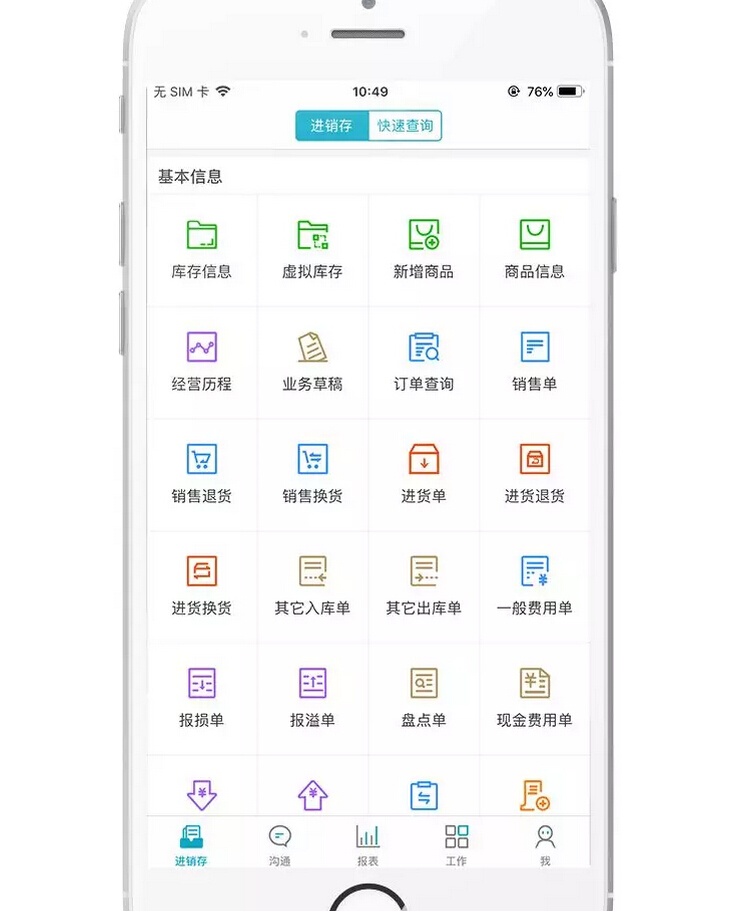
Task: Open 进货单
Action: click(423, 473)
